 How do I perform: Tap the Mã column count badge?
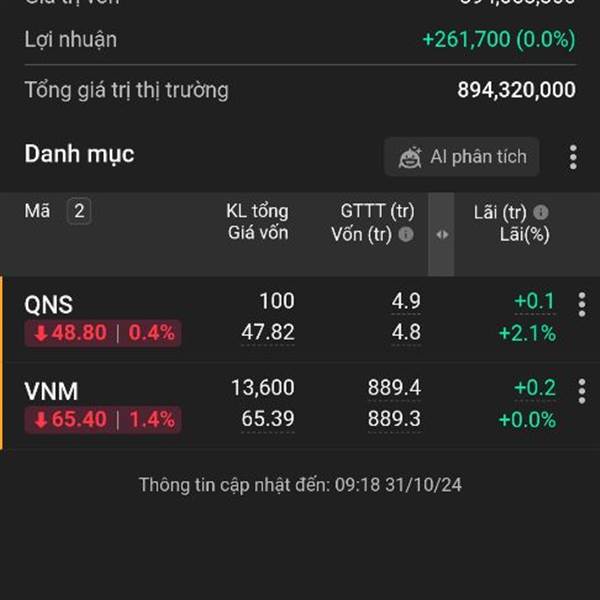79,211
